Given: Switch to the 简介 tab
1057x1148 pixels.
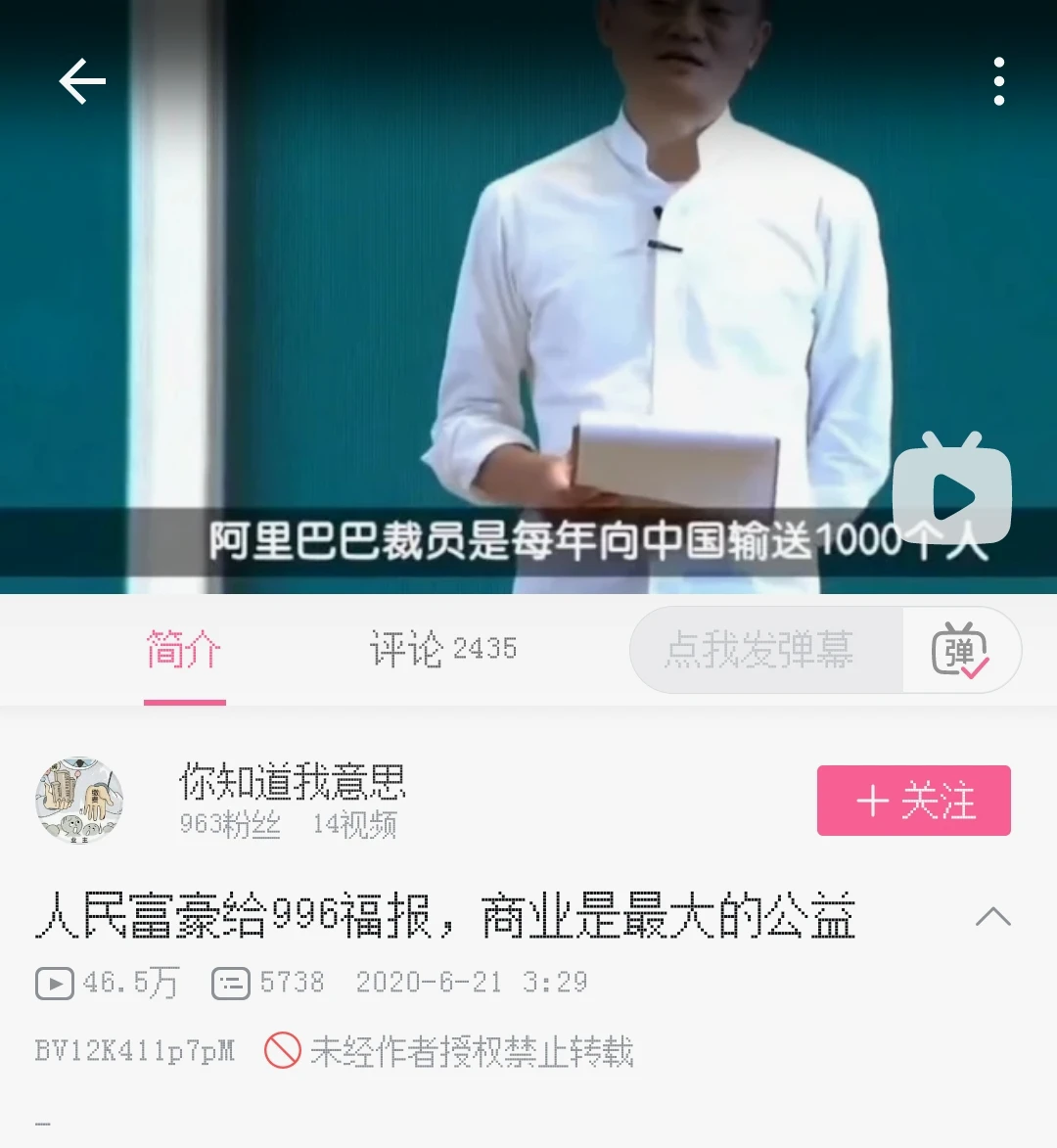Looking at the screenshot, I should pos(184,650).
